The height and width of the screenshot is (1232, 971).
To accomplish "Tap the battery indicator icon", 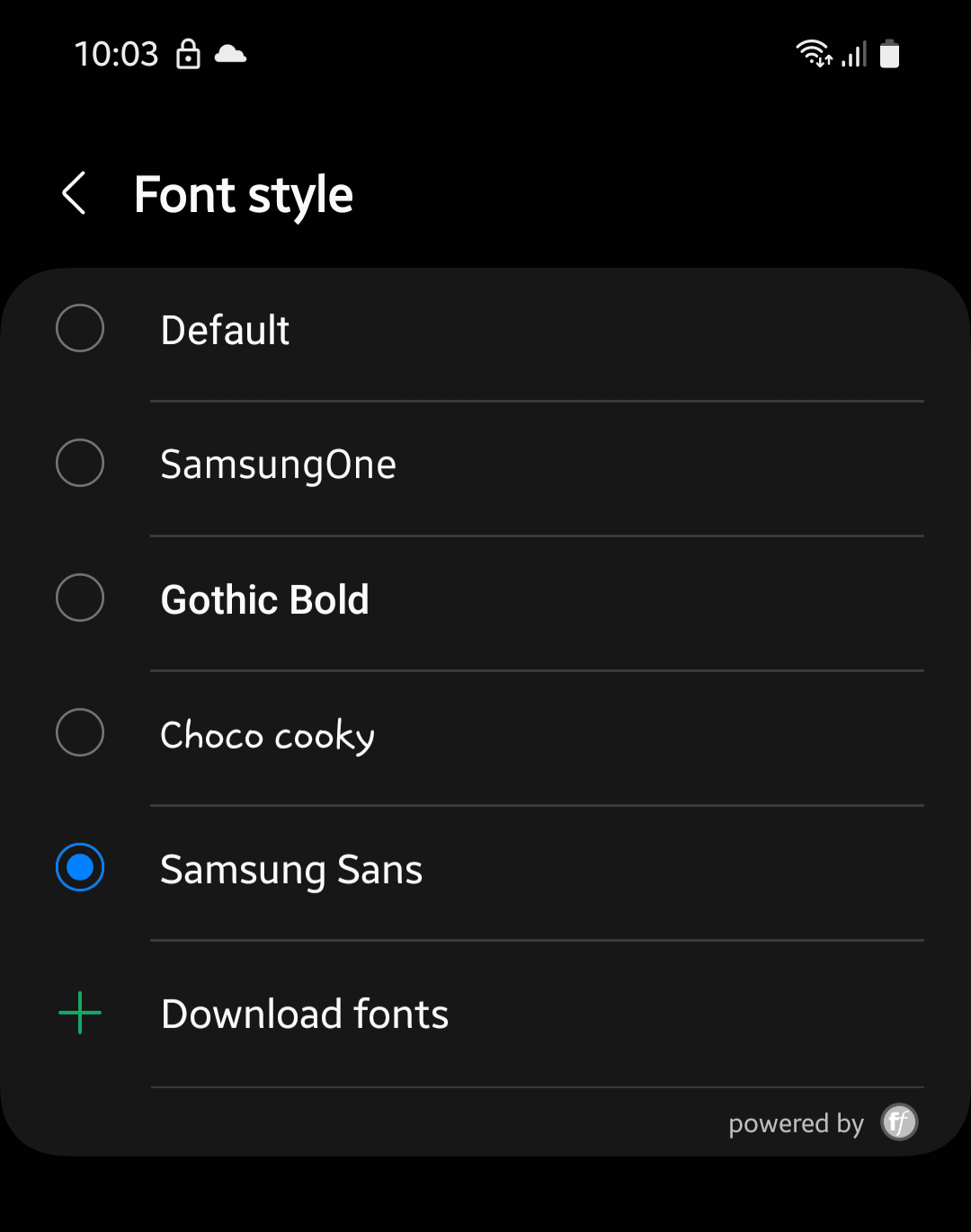I will [x=891, y=54].
